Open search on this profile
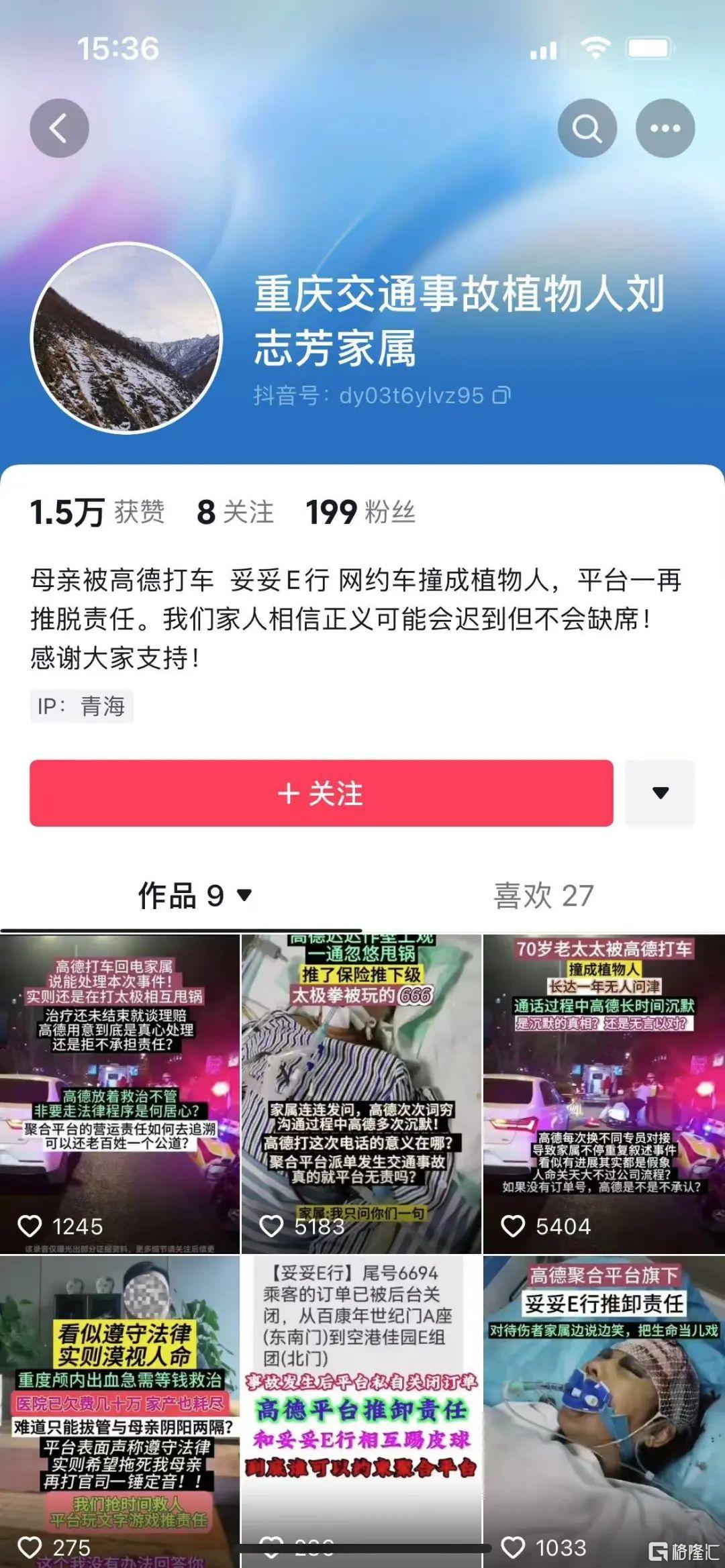725x1568 pixels. (587, 128)
